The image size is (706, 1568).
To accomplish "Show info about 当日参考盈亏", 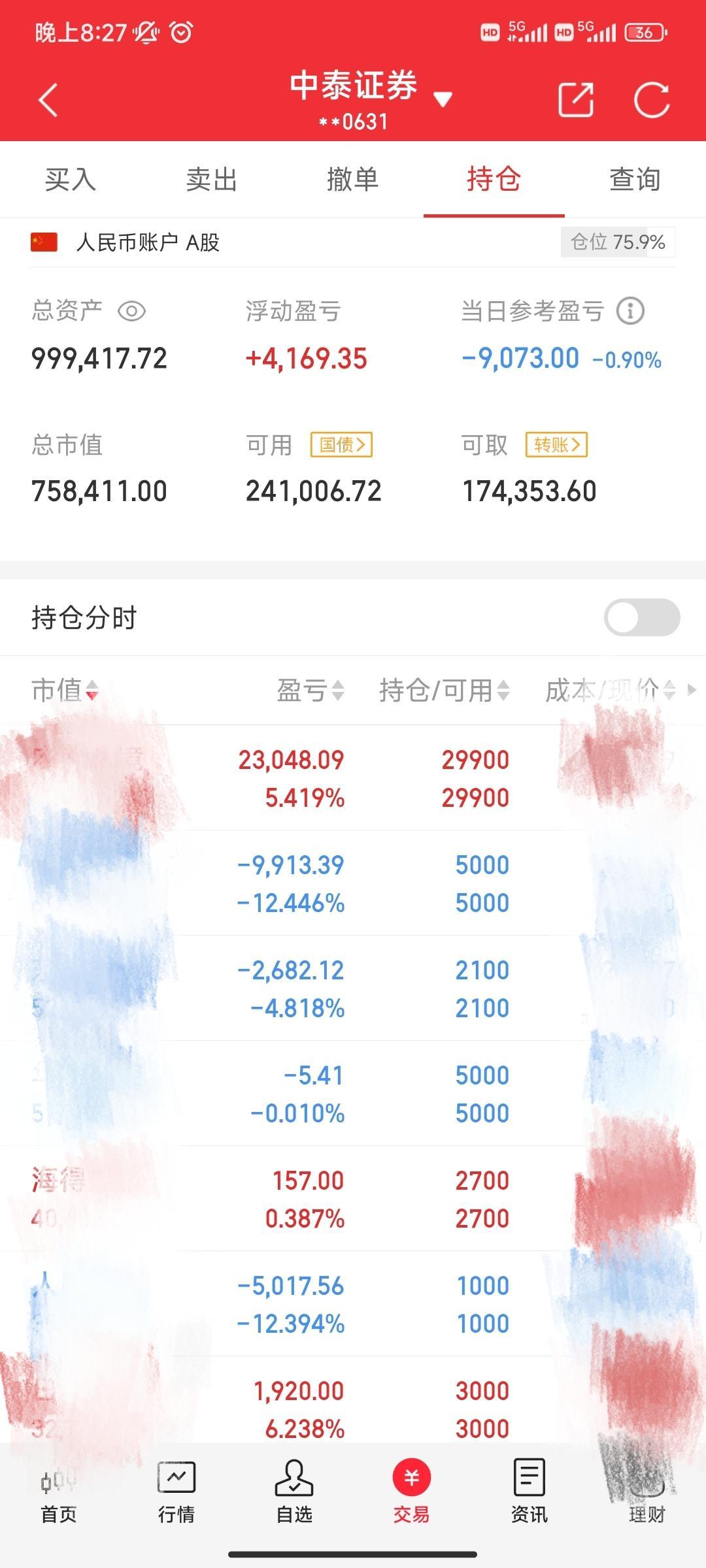I will coord(630,311).
